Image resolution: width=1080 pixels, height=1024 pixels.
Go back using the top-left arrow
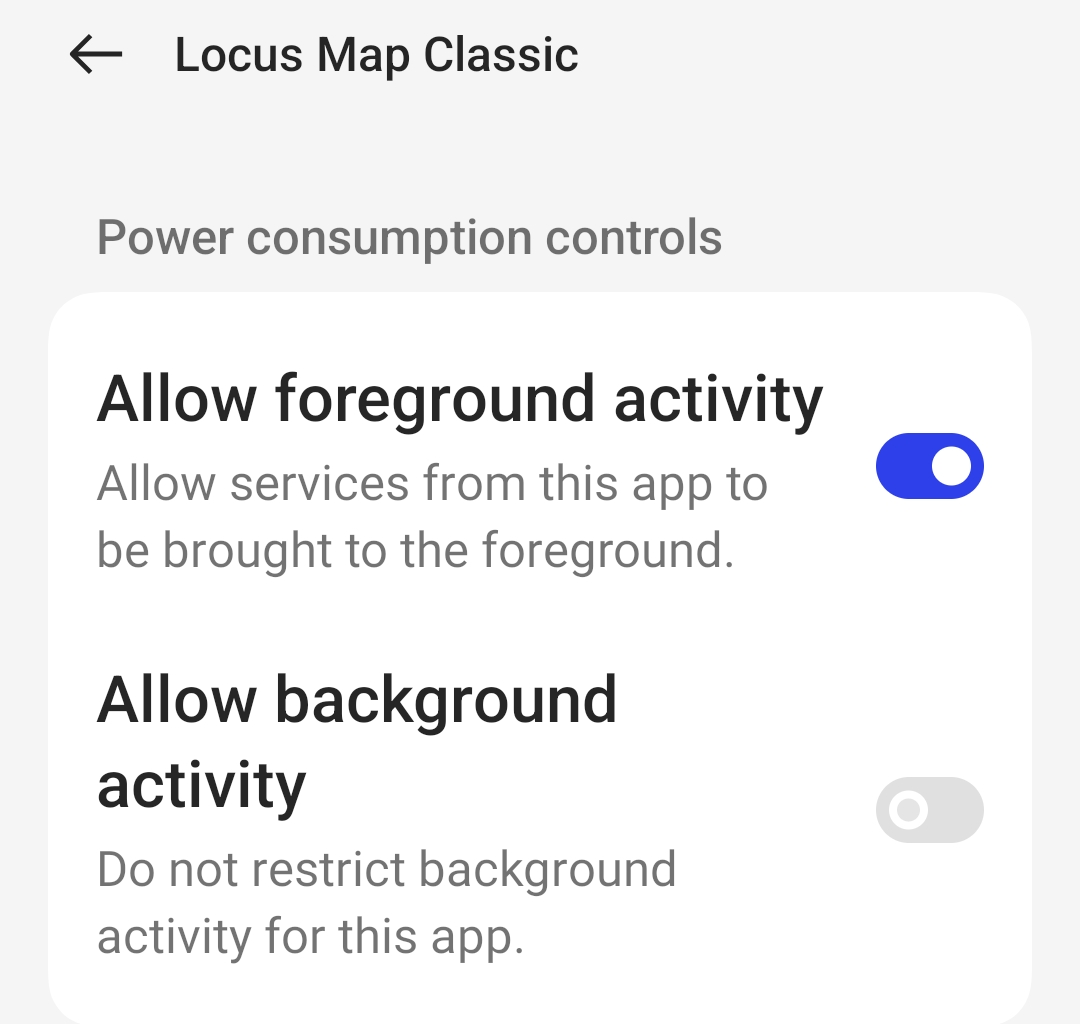coord(96,54)
